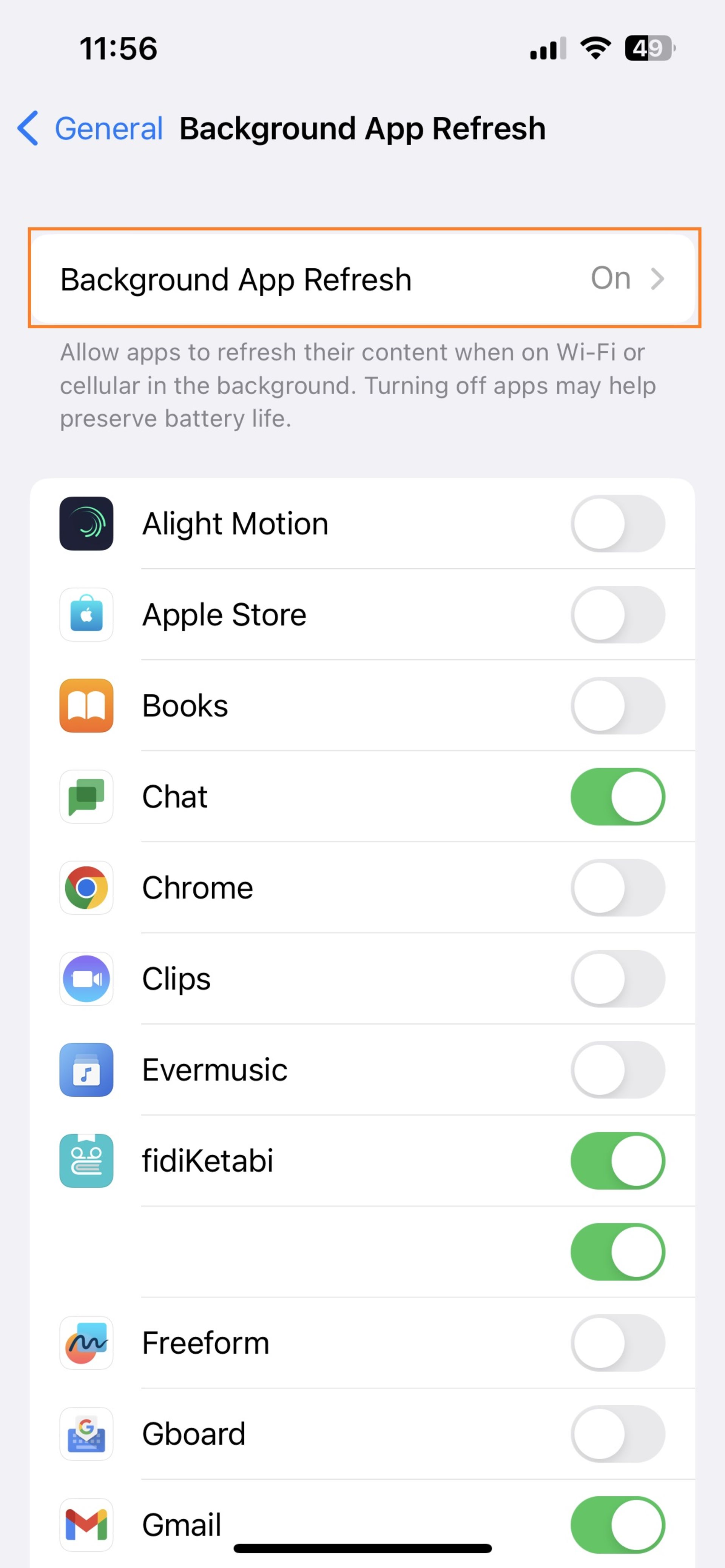Turn on Apple Store background refresh
The width and height of the screenshot is (725, 1568).
point(617,615)
